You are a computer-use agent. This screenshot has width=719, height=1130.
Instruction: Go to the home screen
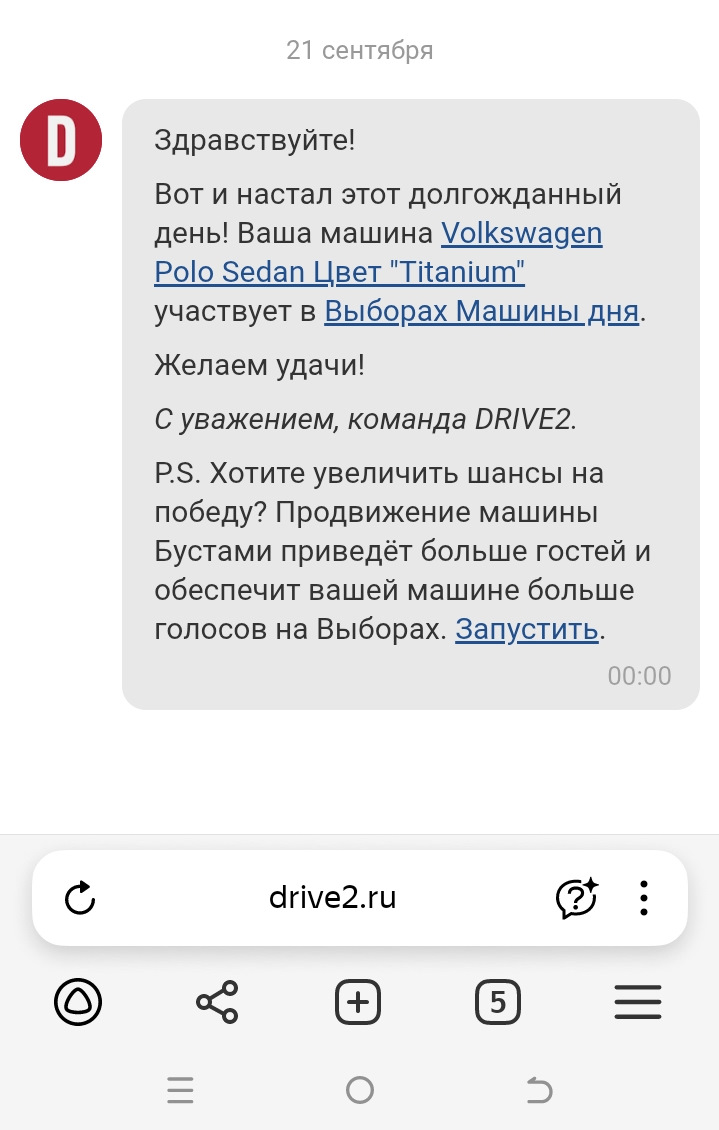359,1090
